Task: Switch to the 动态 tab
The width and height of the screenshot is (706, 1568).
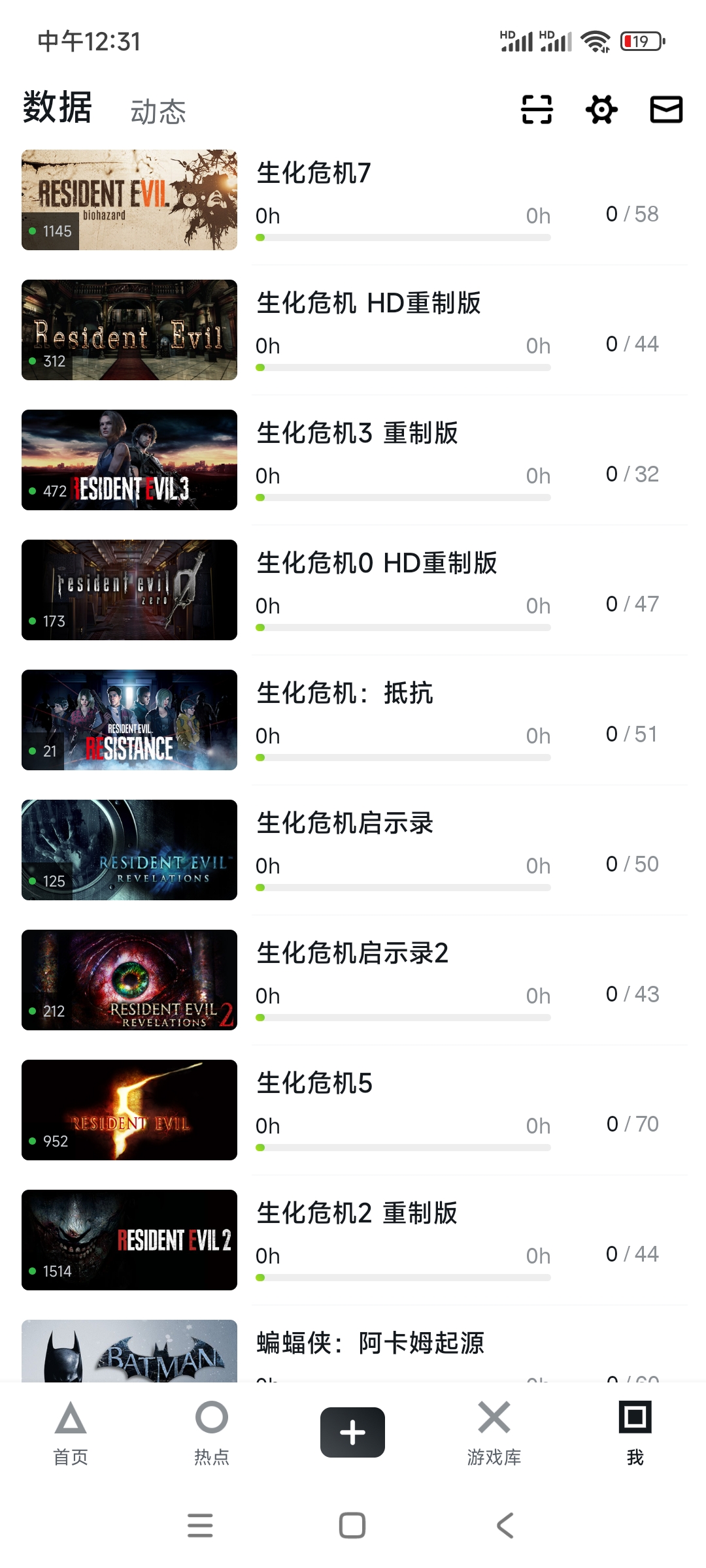Action: click(158, 112)
